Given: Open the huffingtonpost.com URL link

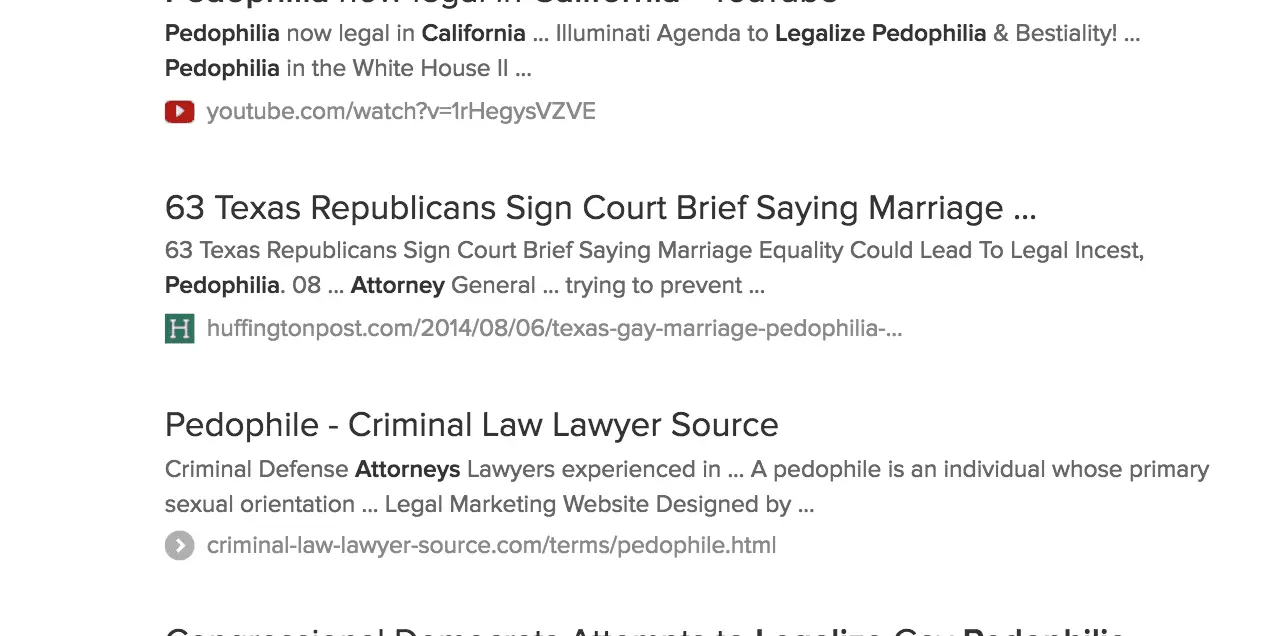Looking at the screenshot, I should pos(554,328).
